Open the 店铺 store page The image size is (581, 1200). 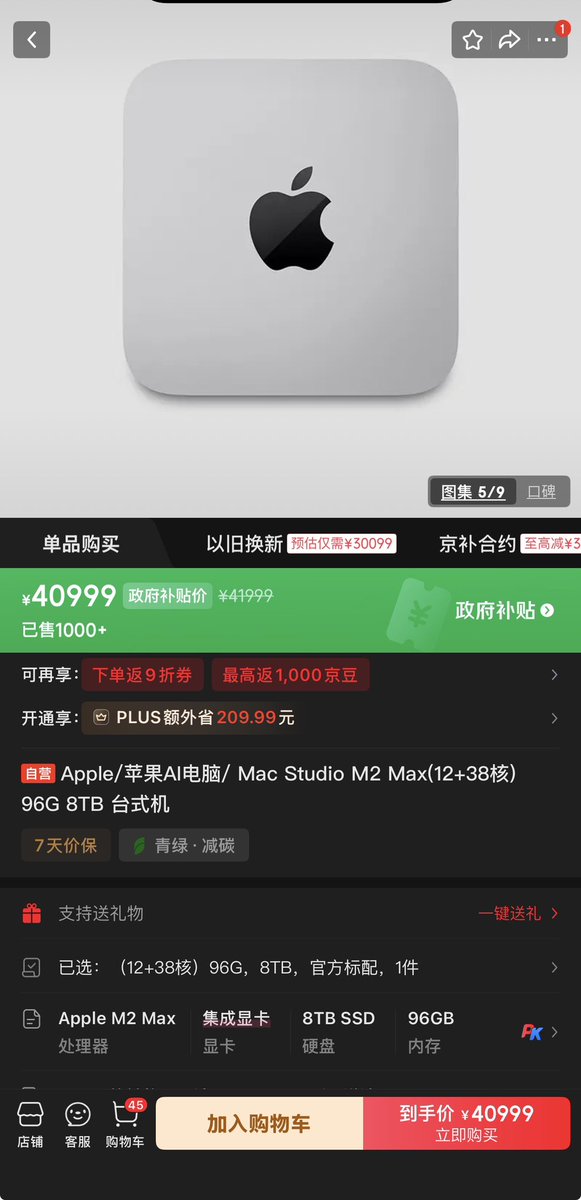[x=30, y=1124]
